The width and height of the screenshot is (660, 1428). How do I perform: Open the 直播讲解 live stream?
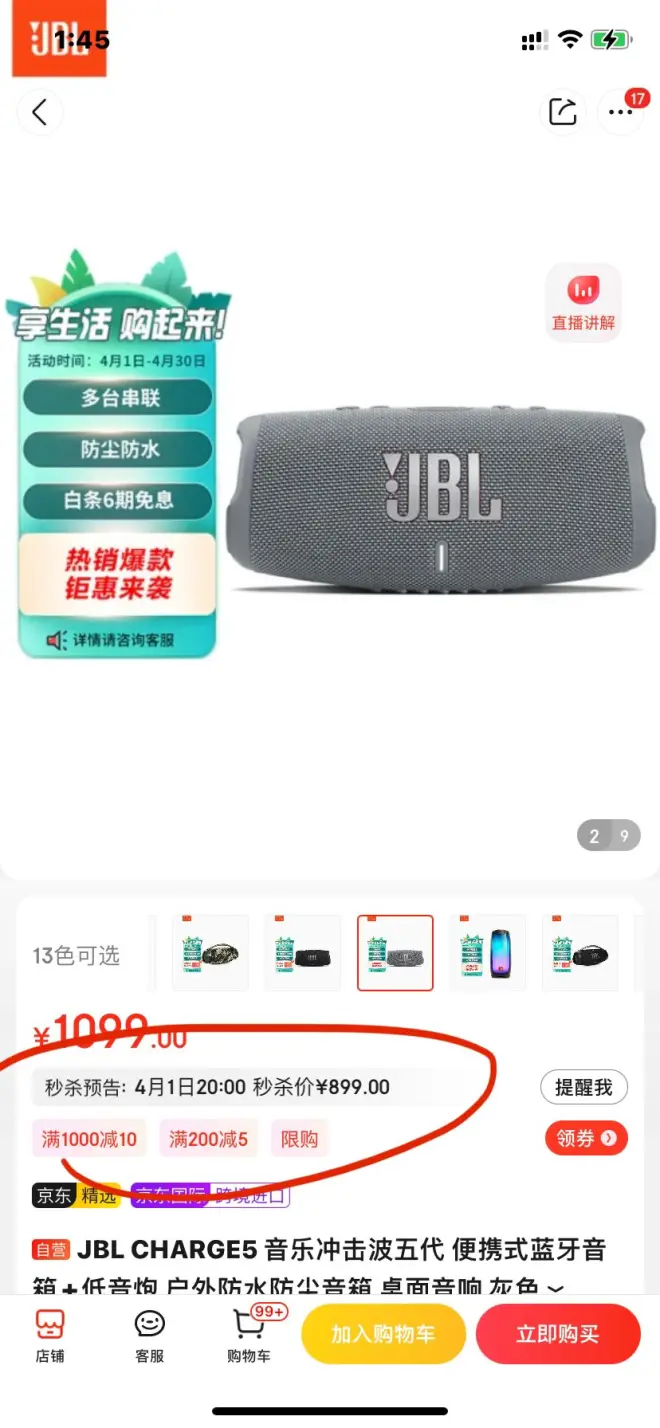coord(583,303)
